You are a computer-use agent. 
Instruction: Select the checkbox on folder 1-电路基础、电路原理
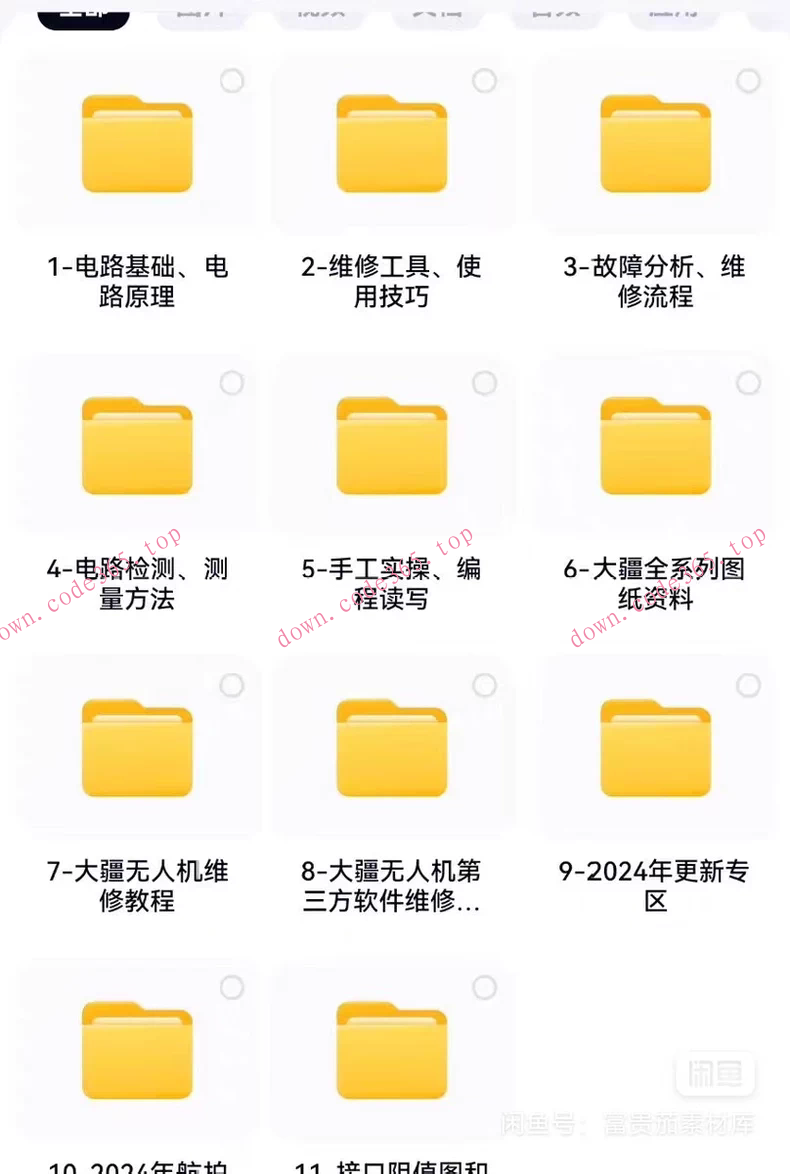coord(232,81)
